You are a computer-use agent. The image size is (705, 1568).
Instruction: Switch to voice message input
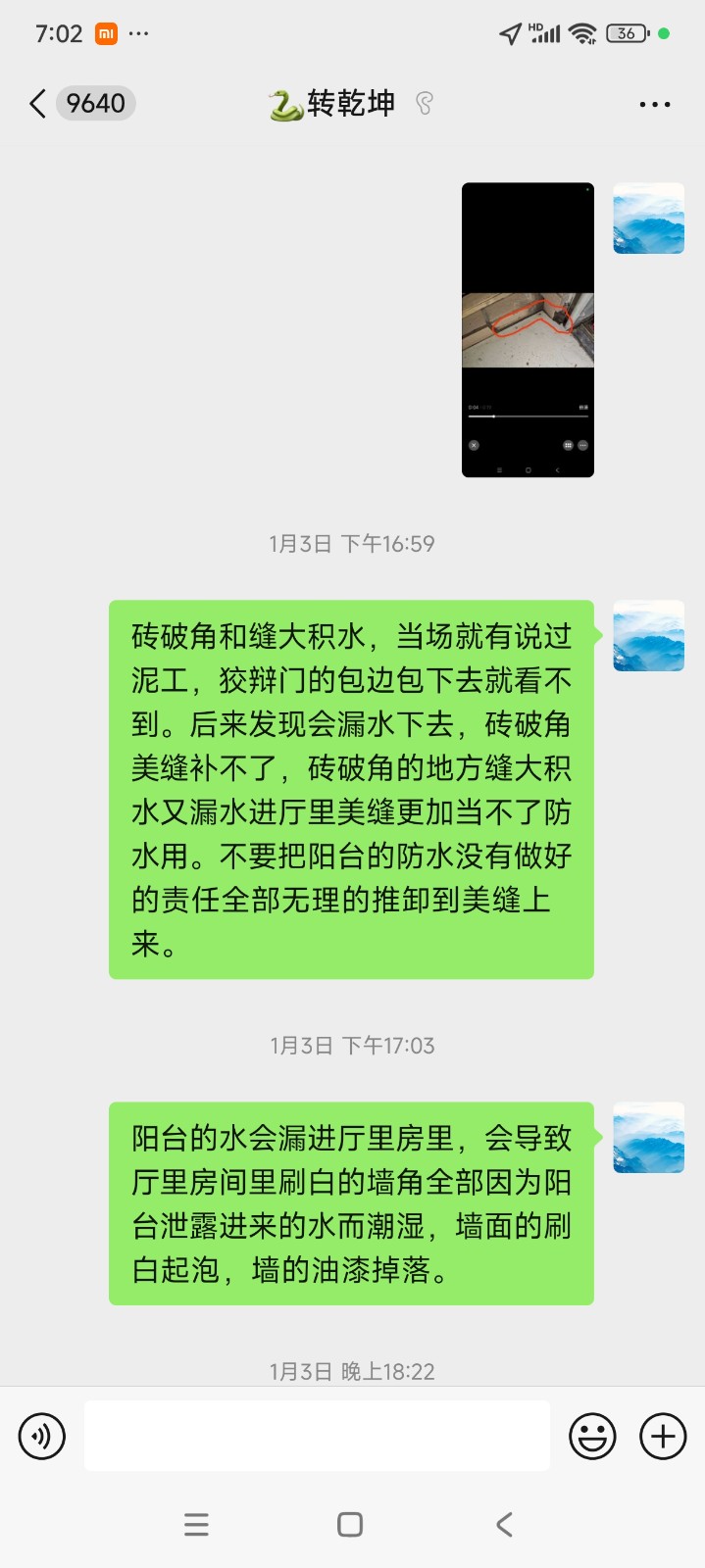[x=42, y=1437]
